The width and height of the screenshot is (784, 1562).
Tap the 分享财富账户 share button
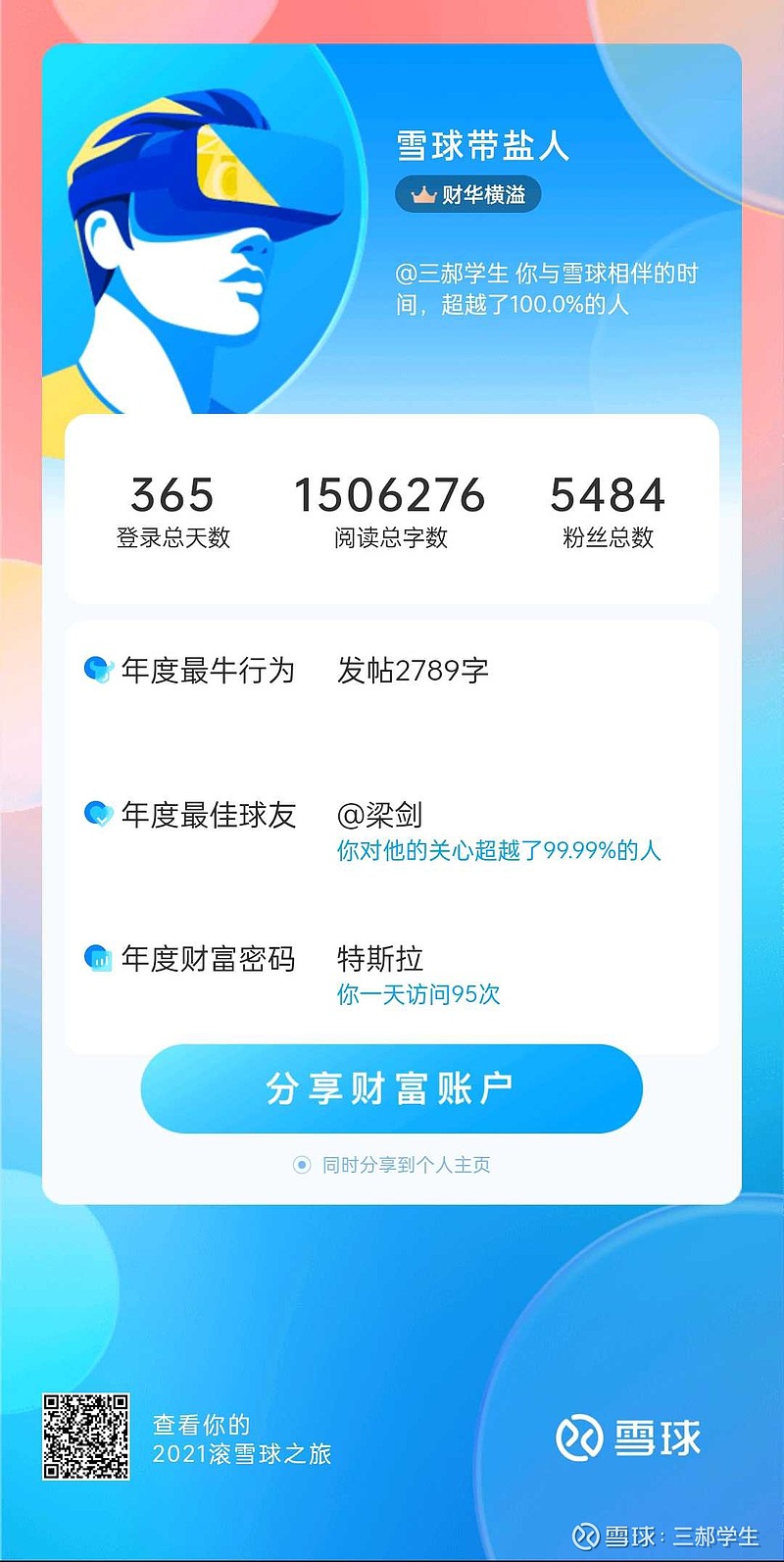[392, 1088]
